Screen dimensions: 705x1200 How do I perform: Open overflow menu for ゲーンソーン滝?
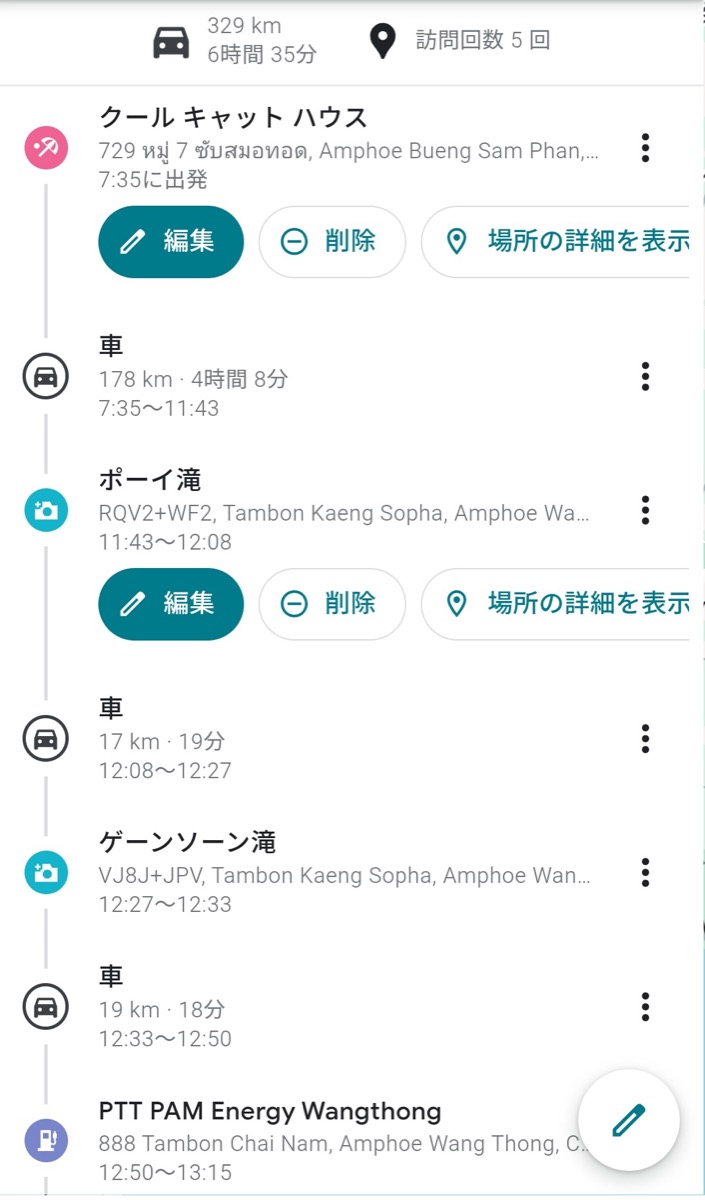pyautogui.click(x=645, y=872)
